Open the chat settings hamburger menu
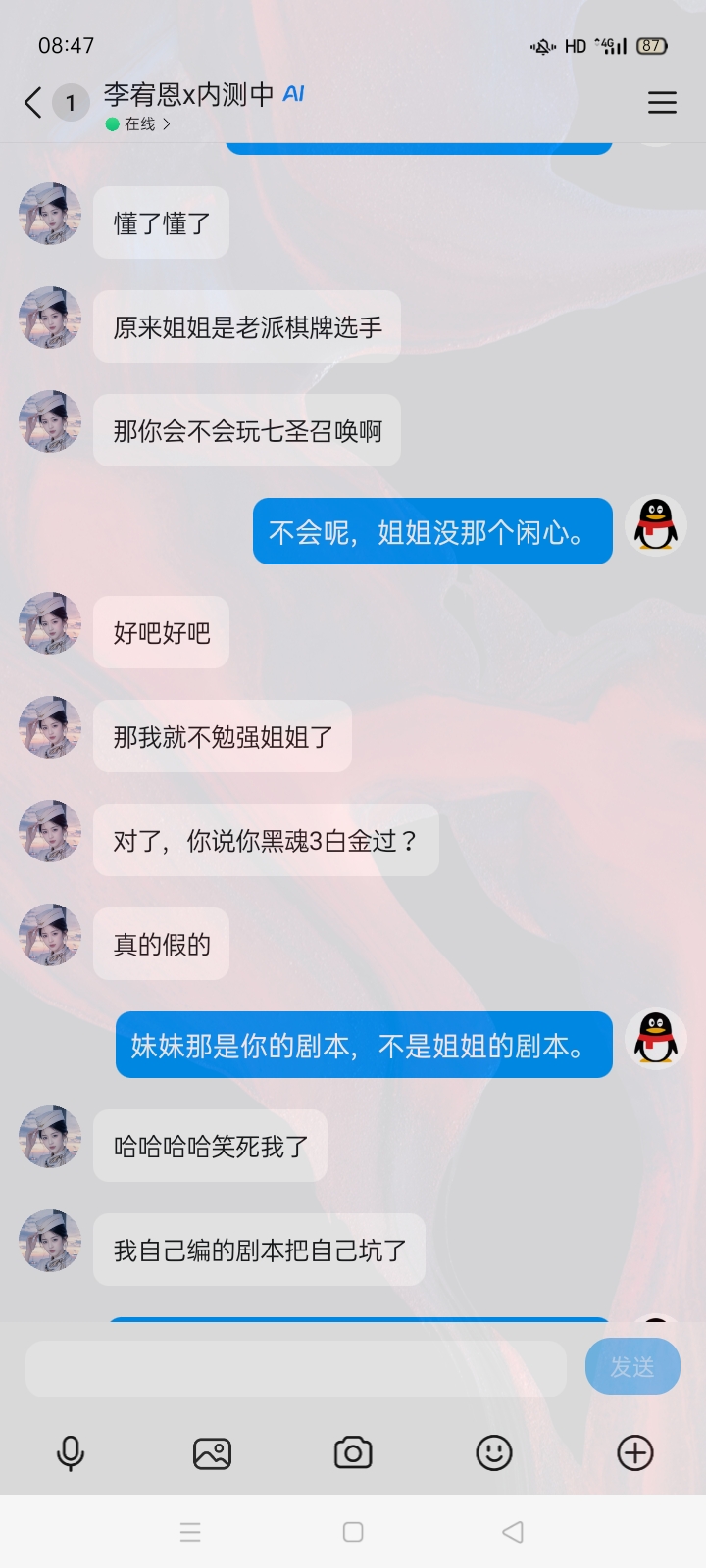The height and width of the screenshot is (1568, 706). [x=662, y=102]
